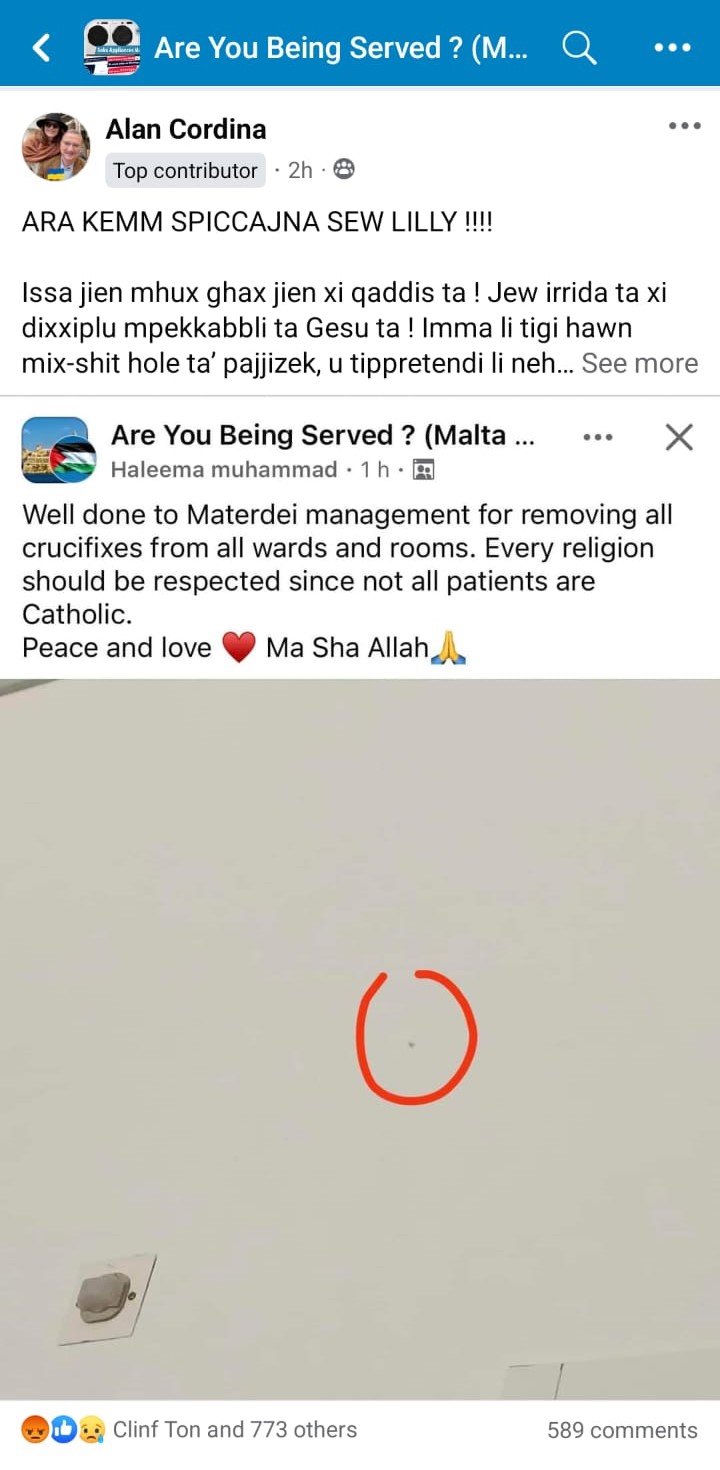Dismiss the shared post with the X
720x1470 pixels.
pos(679,437)
